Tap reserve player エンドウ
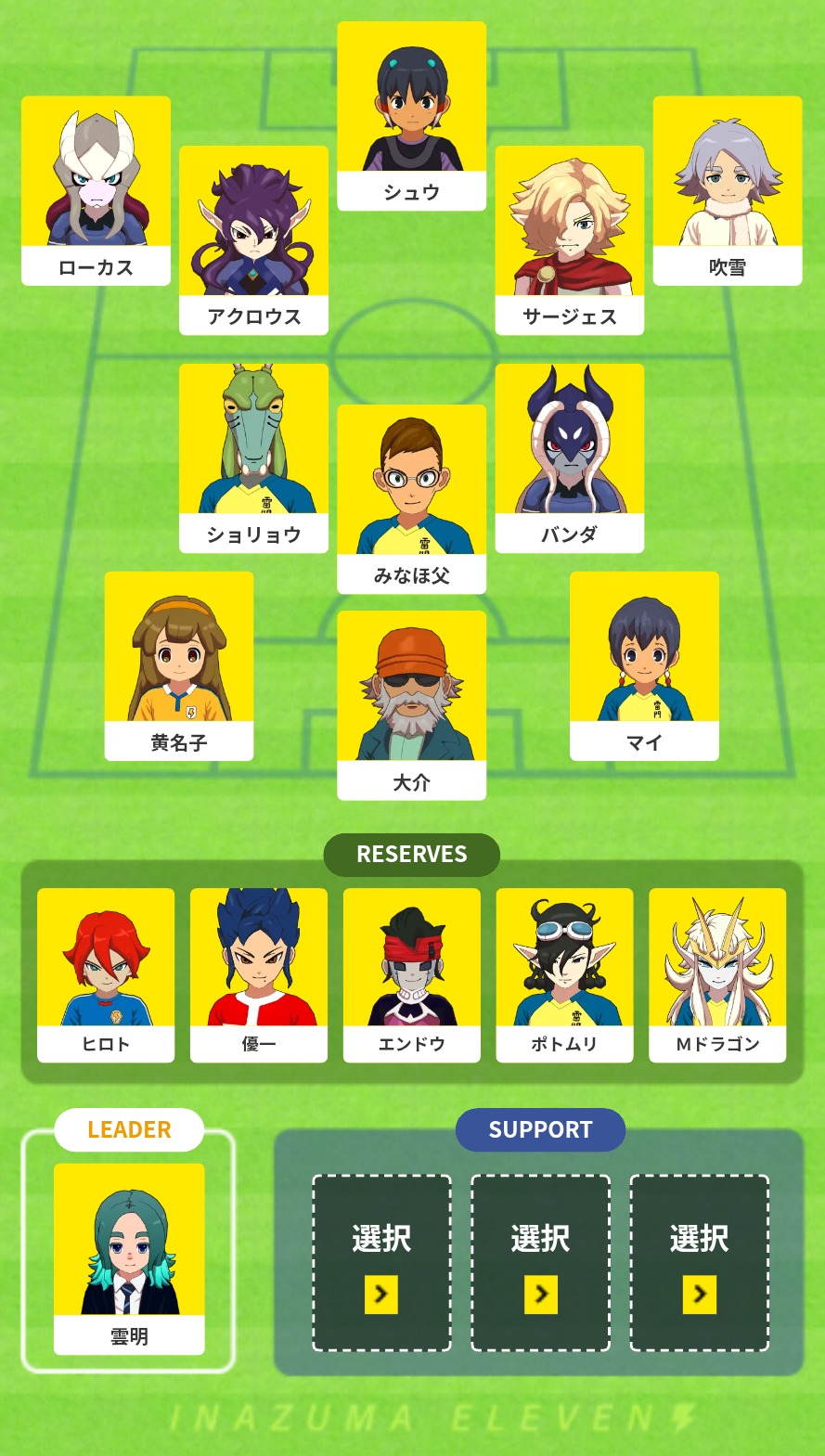Viewport: 825px width, 1456px height. click(412, 974)
